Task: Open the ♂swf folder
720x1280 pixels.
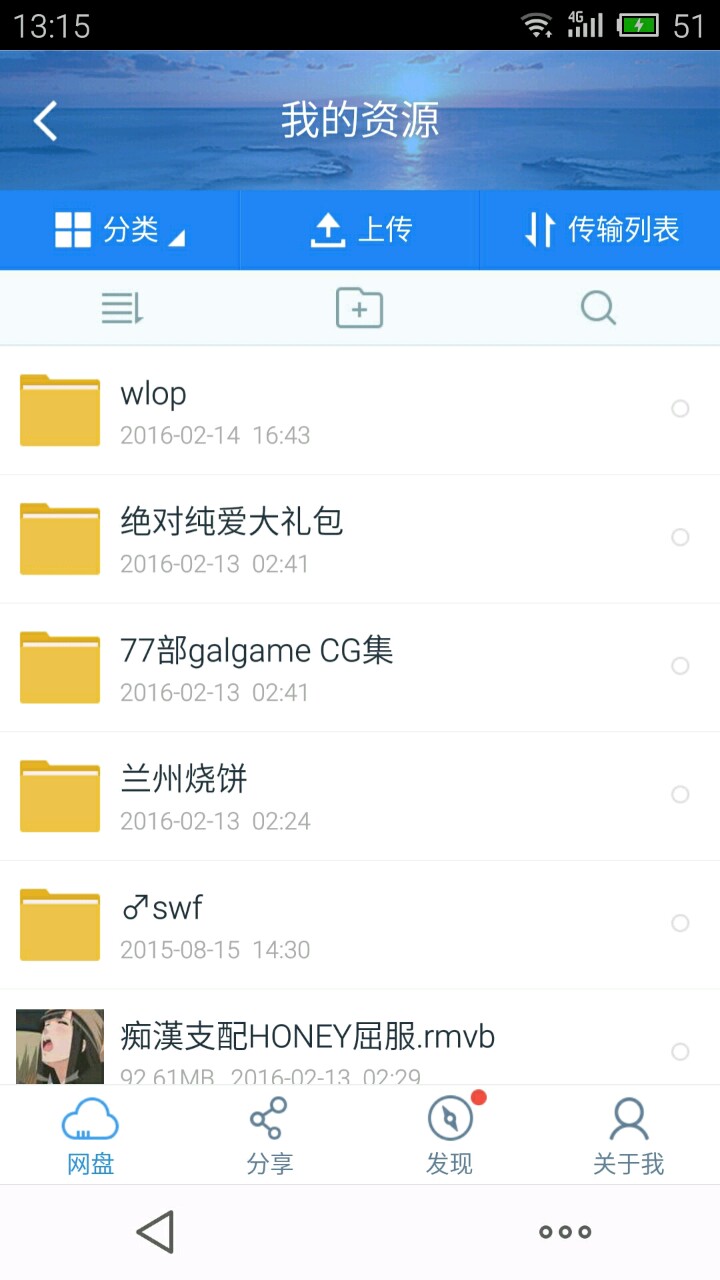Action: [x=300, y=924]
